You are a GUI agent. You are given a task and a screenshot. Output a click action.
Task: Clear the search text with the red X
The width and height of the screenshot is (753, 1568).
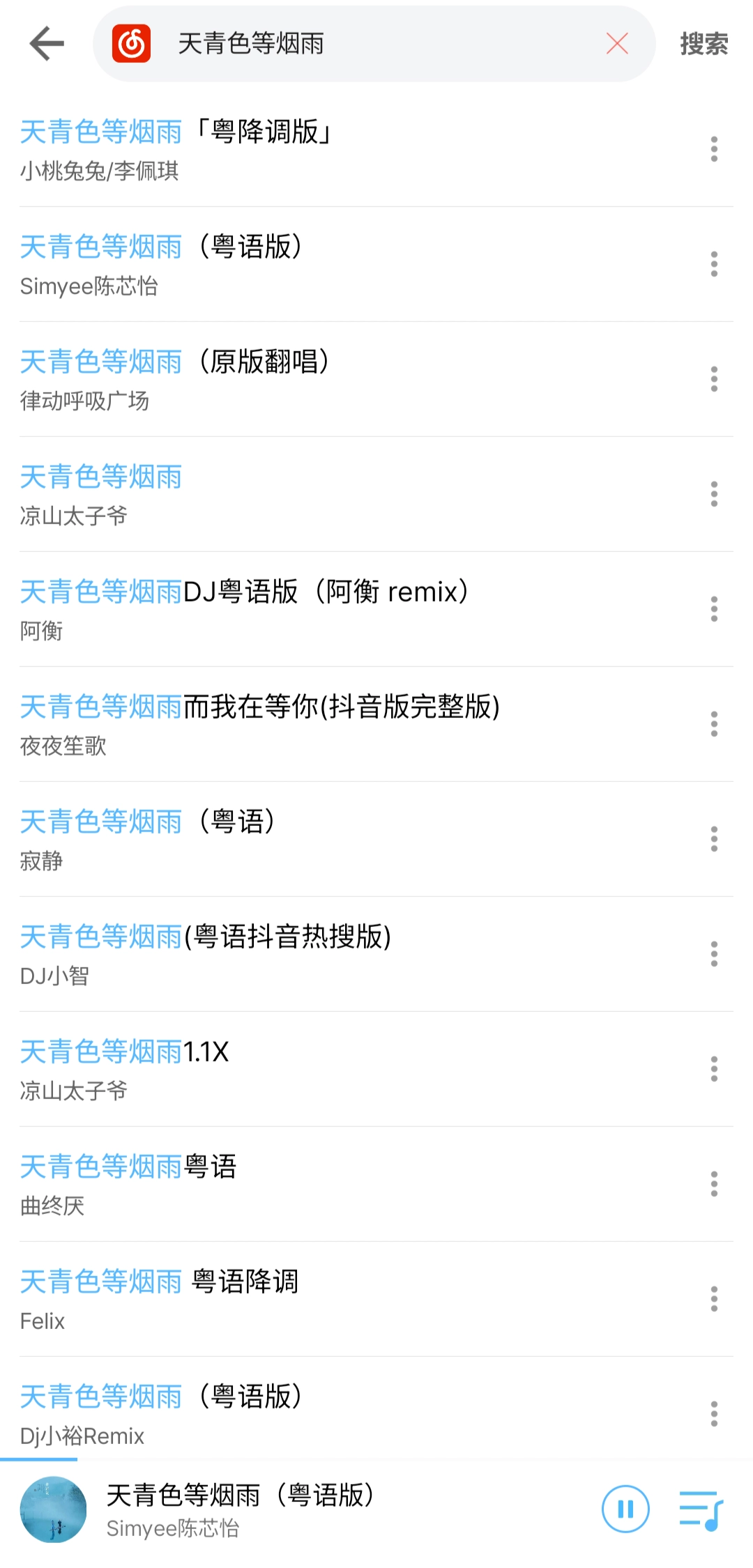tap(617, 43)
